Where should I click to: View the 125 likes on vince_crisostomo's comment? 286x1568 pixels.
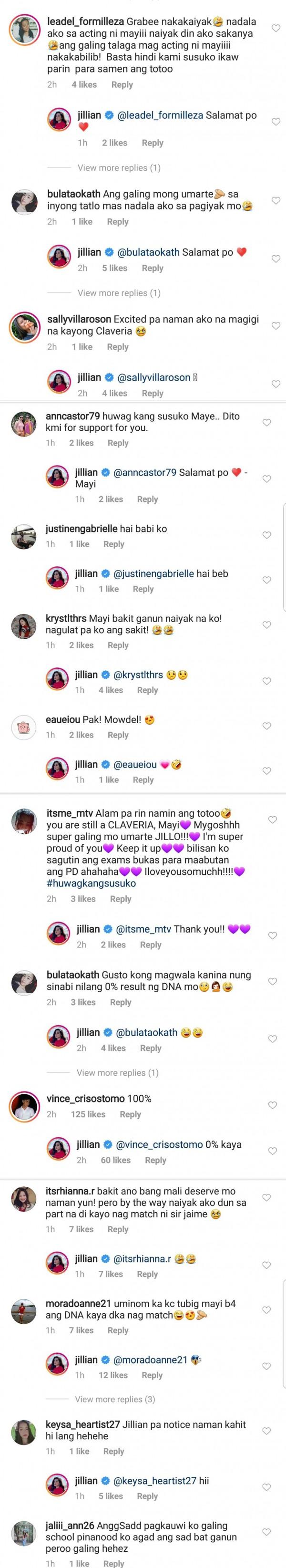88,1114
